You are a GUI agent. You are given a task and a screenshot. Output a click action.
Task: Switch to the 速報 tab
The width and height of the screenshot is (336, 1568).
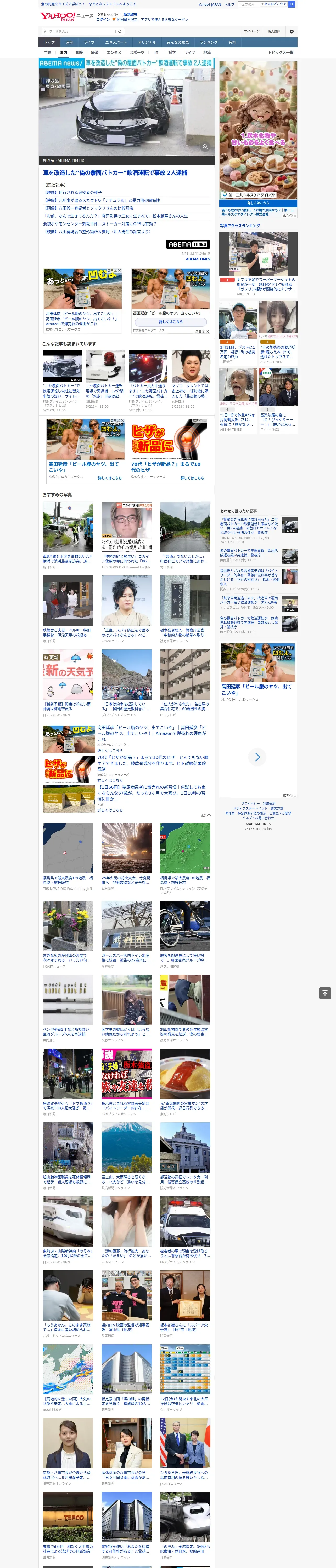pyautogui.click(x=69, y=43)
